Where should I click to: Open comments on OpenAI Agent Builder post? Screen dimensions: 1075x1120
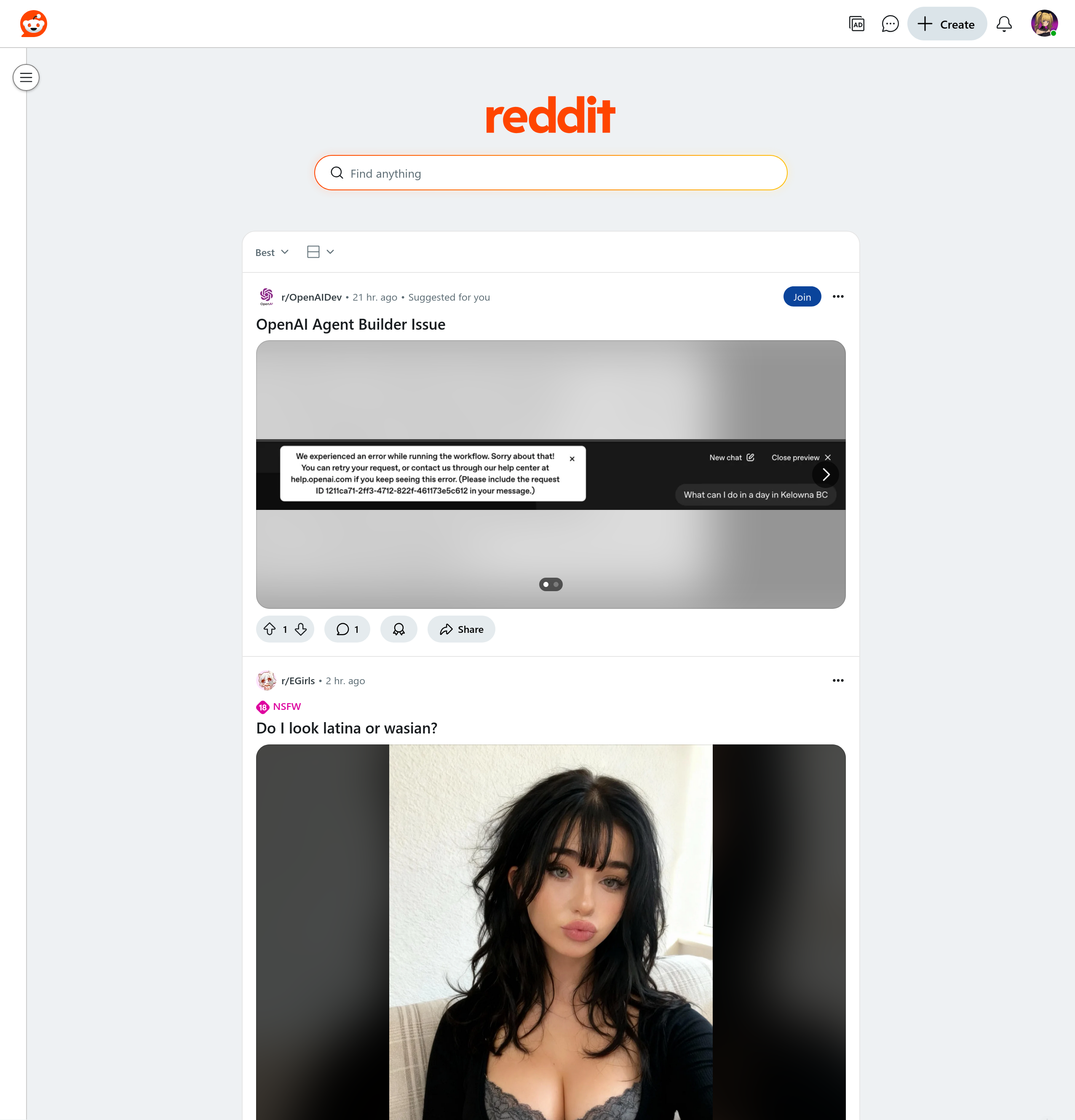[x=347, y=629]
